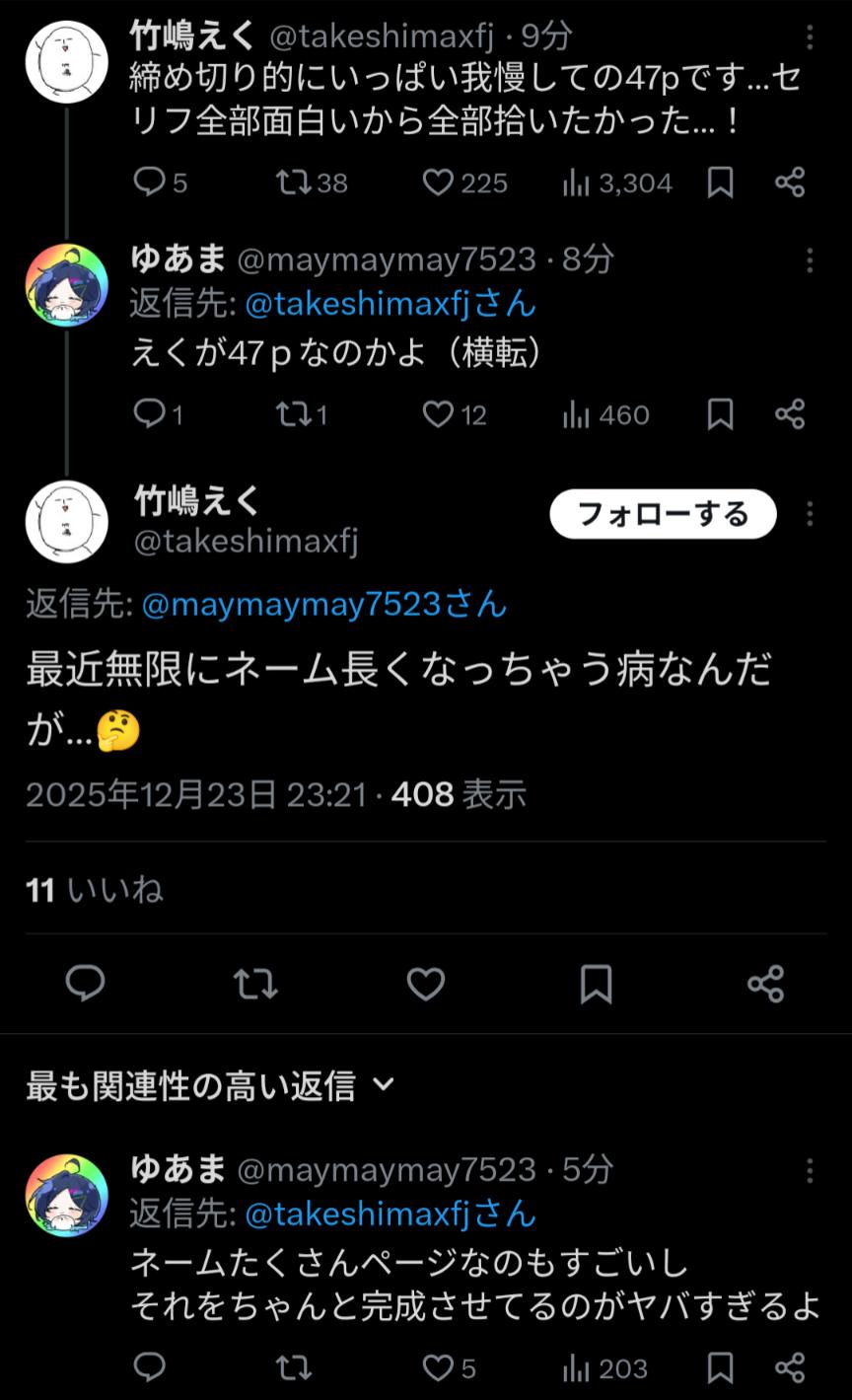Open replies on the tweet with 5 comments

click(x=149, y=183)
